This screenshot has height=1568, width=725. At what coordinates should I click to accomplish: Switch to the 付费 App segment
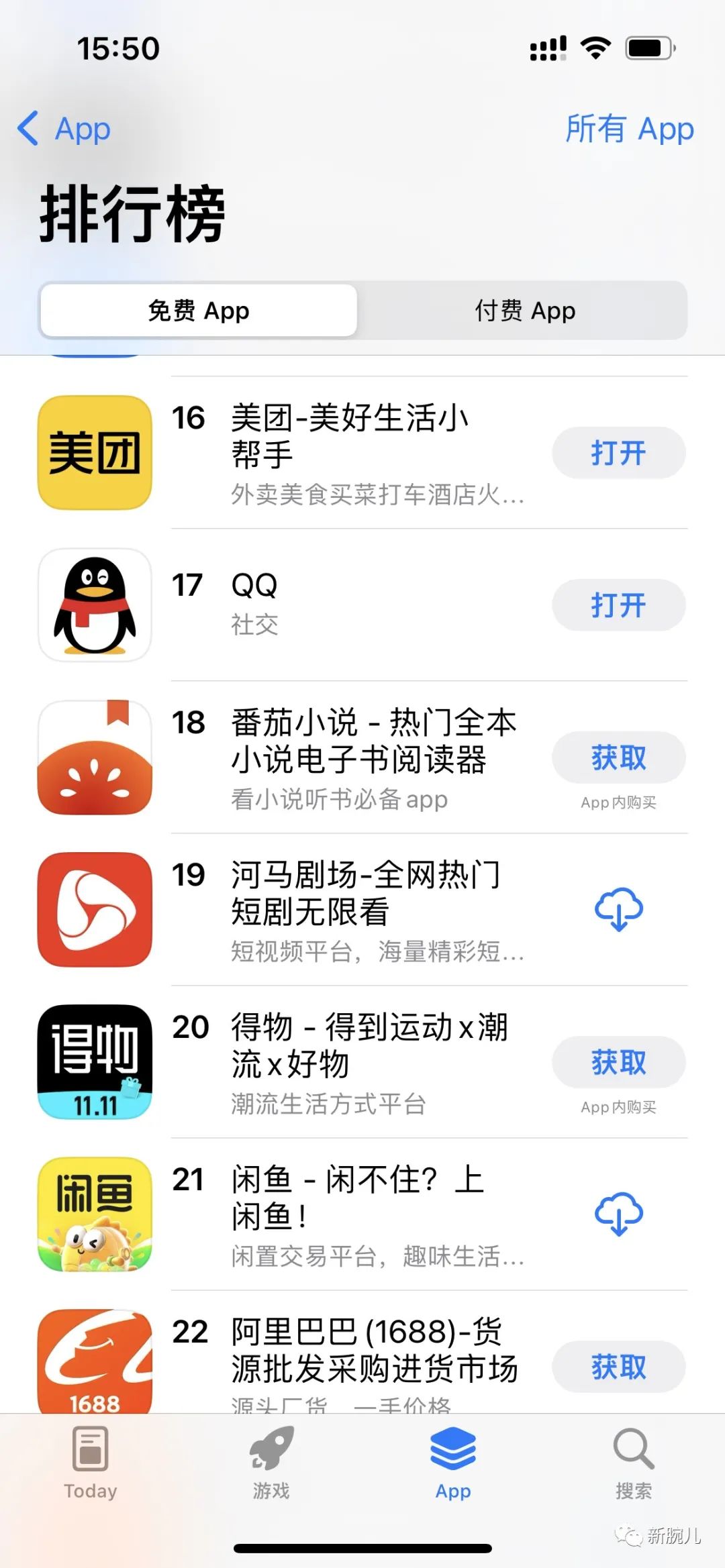tap(525, 311)
